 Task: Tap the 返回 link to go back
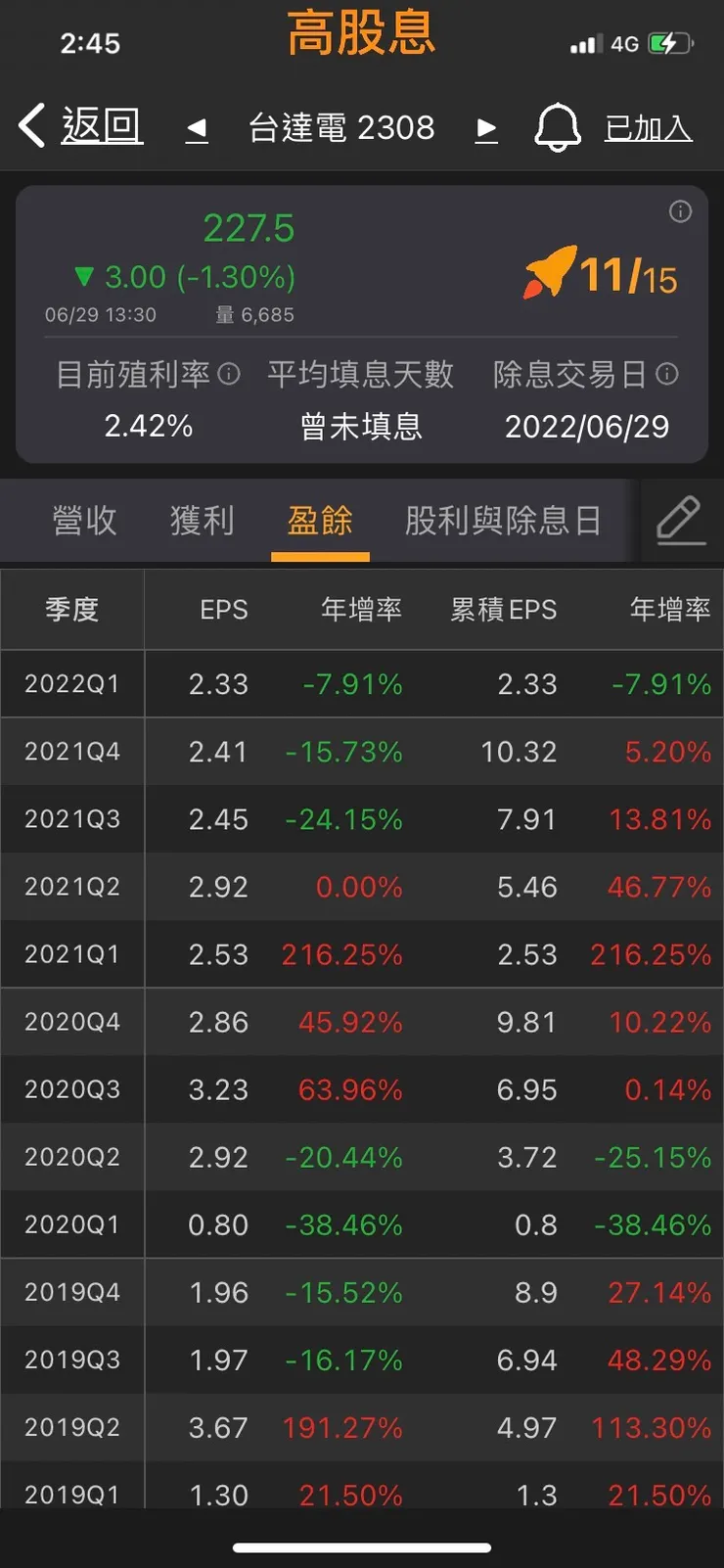[x=101, y=125]
